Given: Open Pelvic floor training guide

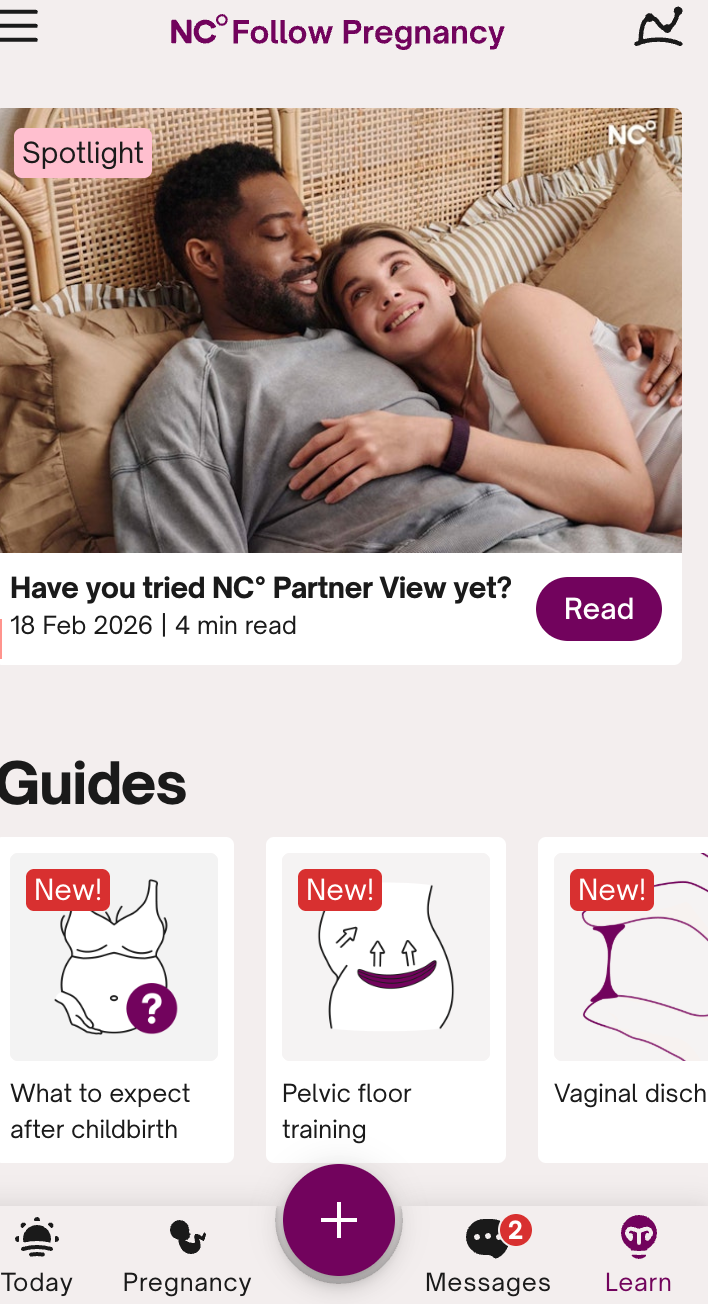Looking at the screenshot, I should click(385, 999).
